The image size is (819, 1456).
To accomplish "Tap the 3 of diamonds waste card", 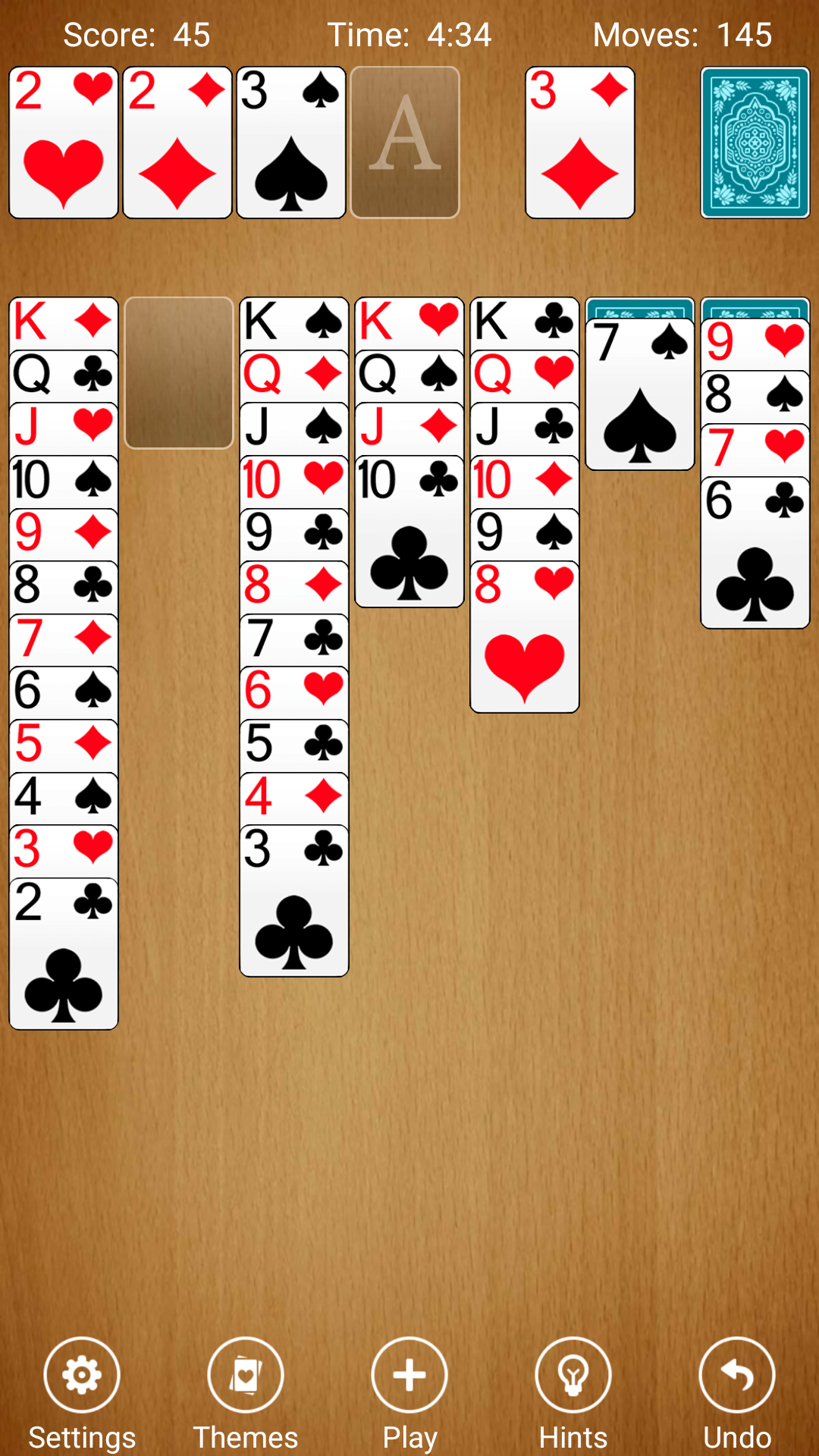I will (580, 143).
